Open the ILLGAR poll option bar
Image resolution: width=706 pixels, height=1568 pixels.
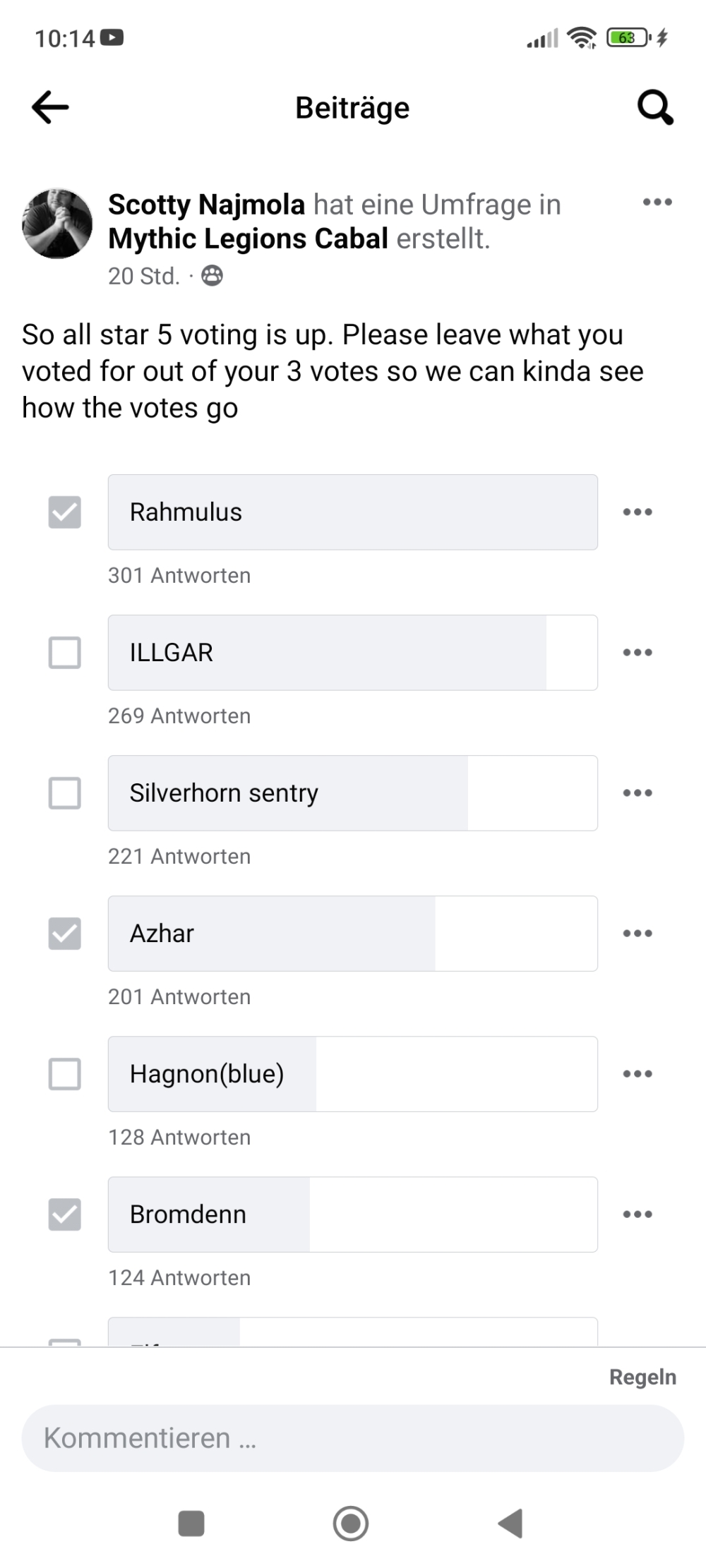click(x=353, y=653)
